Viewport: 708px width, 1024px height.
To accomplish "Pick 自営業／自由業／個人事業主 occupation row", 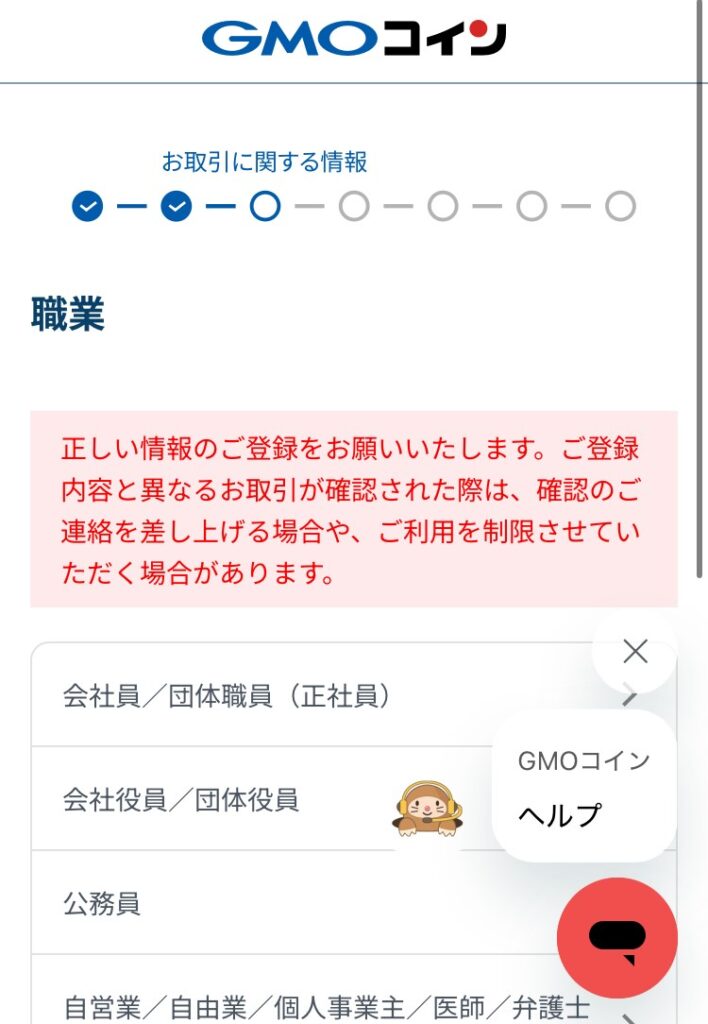I will coord(300,1005).
